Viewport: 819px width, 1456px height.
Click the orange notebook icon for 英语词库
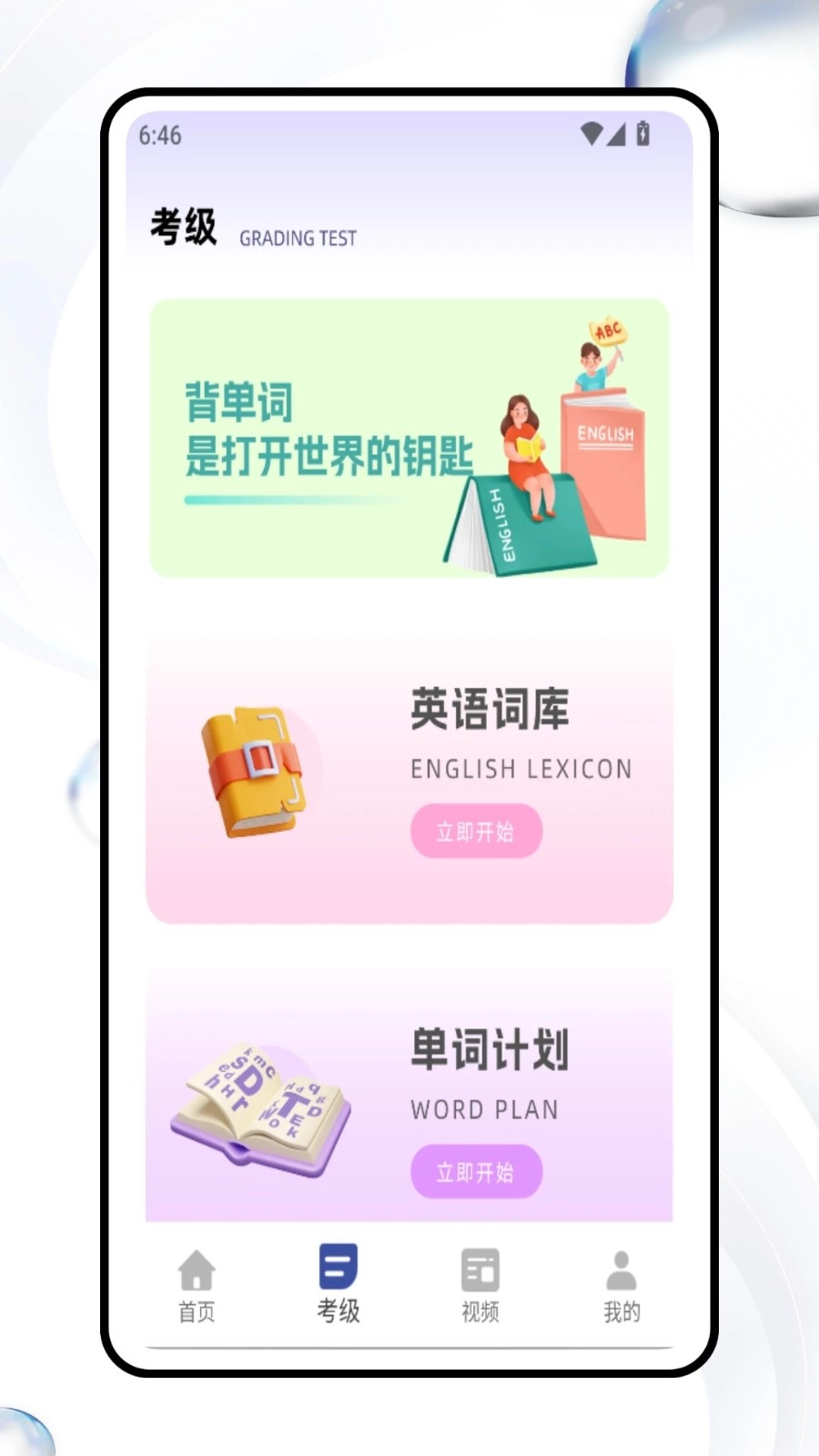255,772
